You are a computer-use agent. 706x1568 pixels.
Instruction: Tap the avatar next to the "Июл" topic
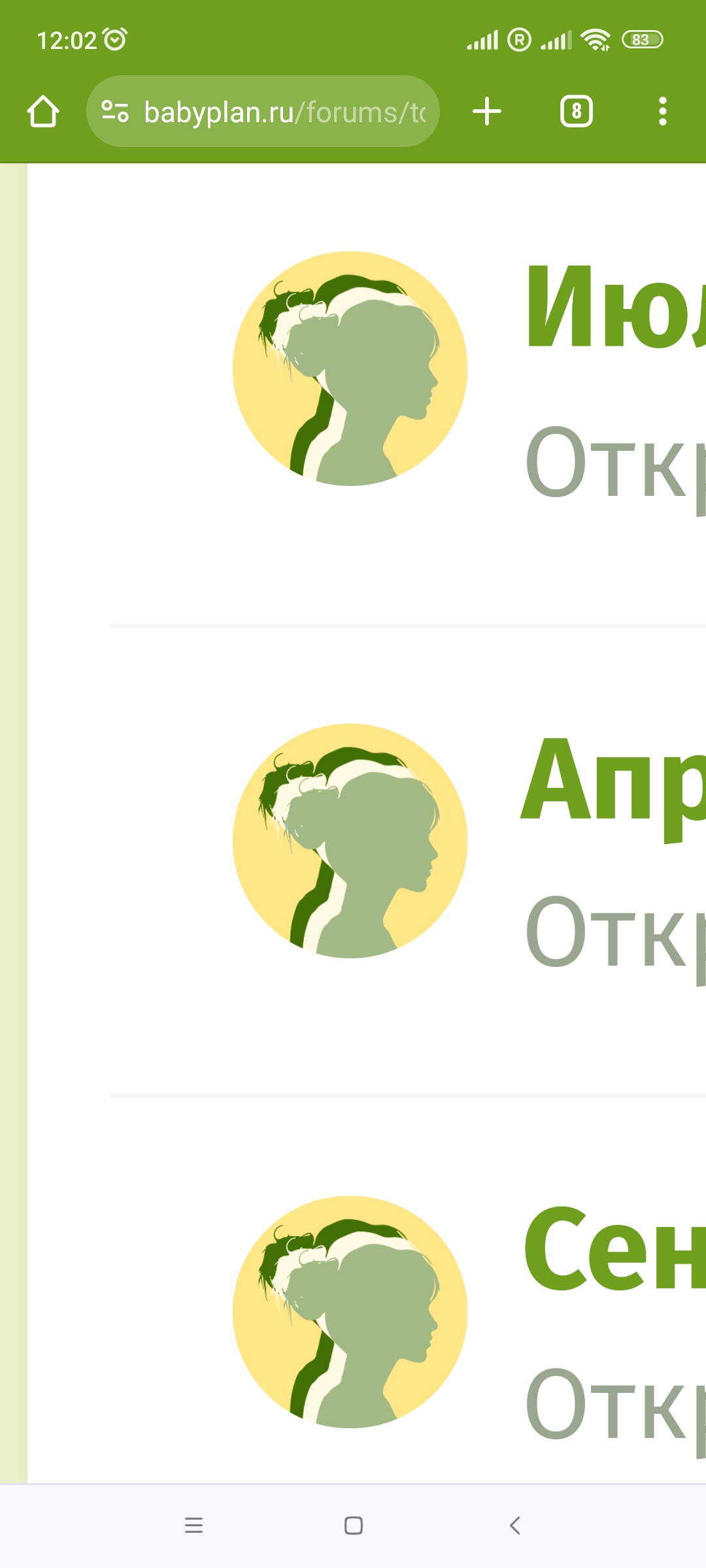pyautogui.click(x=350, y=368)
